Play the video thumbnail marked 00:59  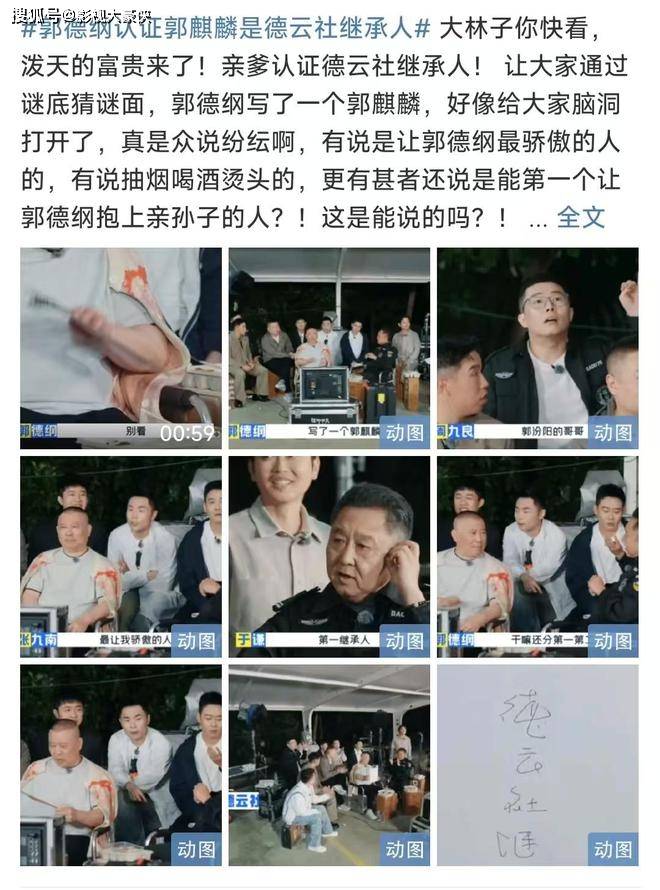pos(121,347)
